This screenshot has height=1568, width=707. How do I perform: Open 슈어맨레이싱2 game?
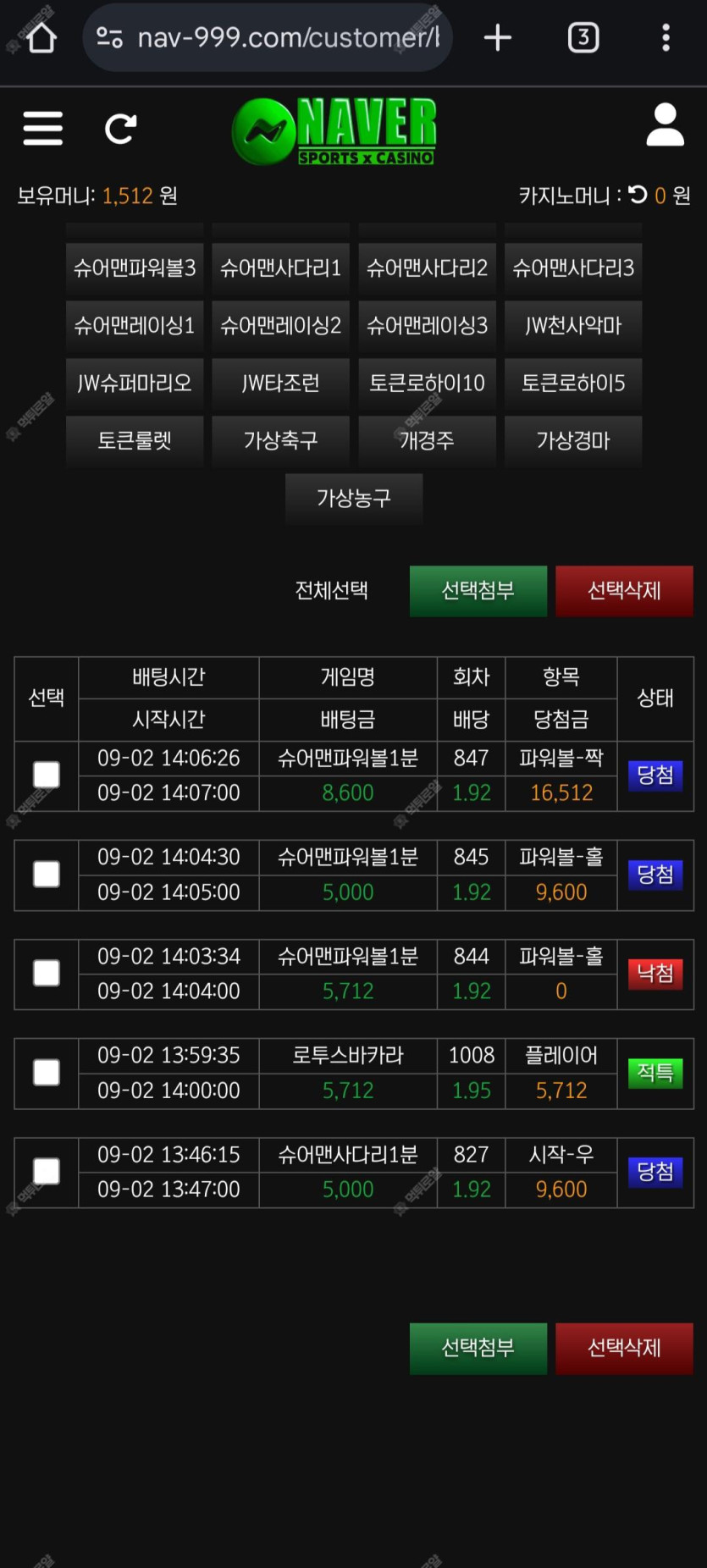pos(281,326)
